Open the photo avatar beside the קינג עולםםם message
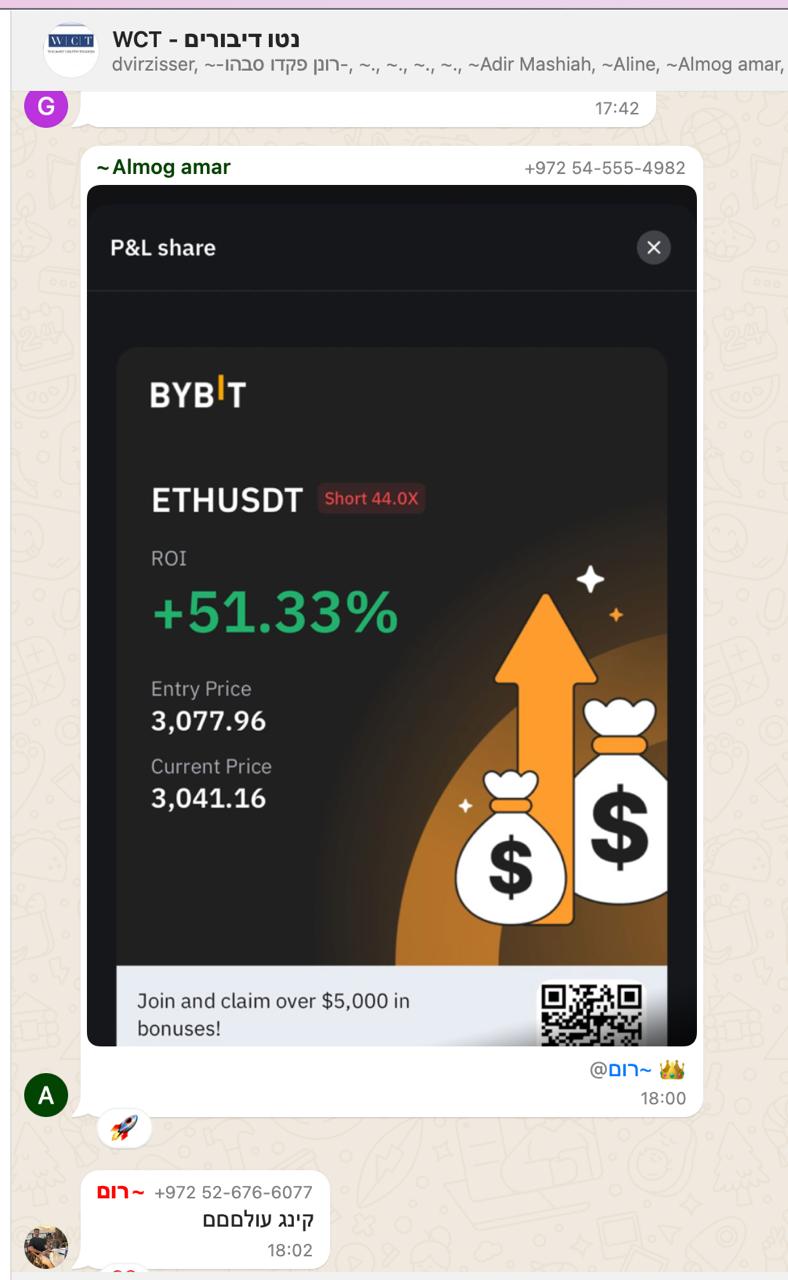The height and width of the screenshot is (1280, 788). pyautogui.click(x=46, y=1246)
